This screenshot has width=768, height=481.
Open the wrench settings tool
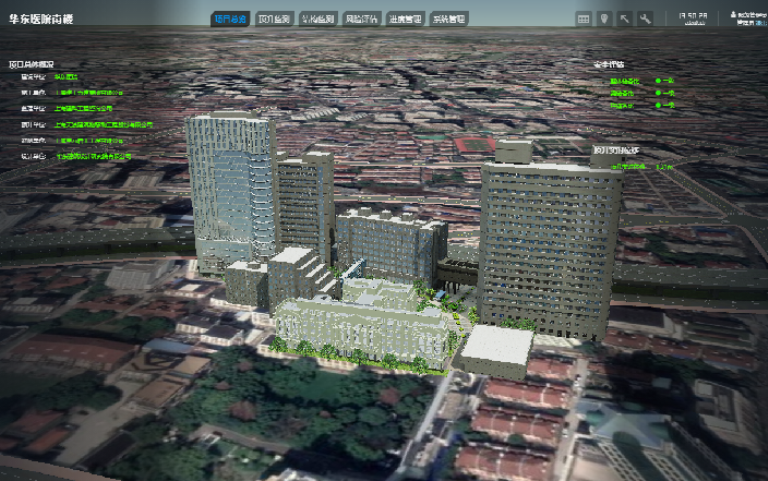(646, 18)
